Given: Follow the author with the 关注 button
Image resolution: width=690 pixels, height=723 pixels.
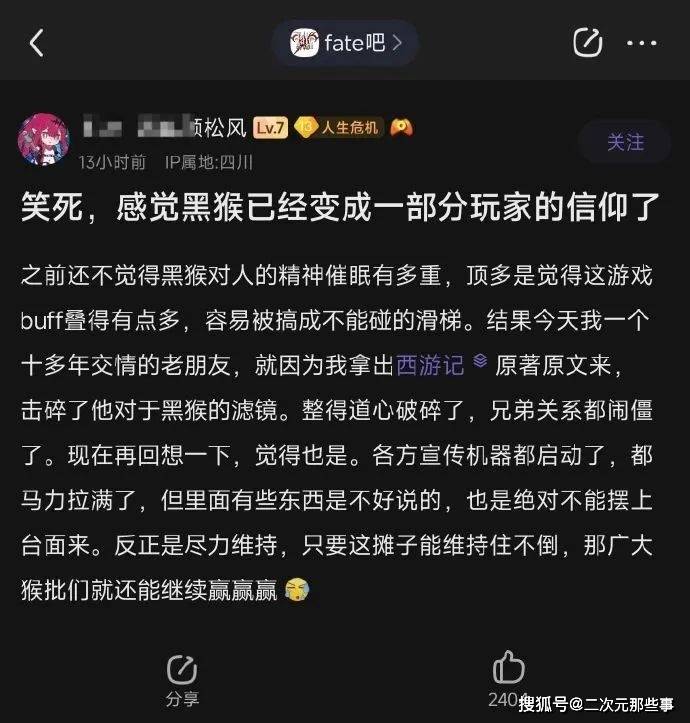Looking at the screenshot, I should click(625, 143).
